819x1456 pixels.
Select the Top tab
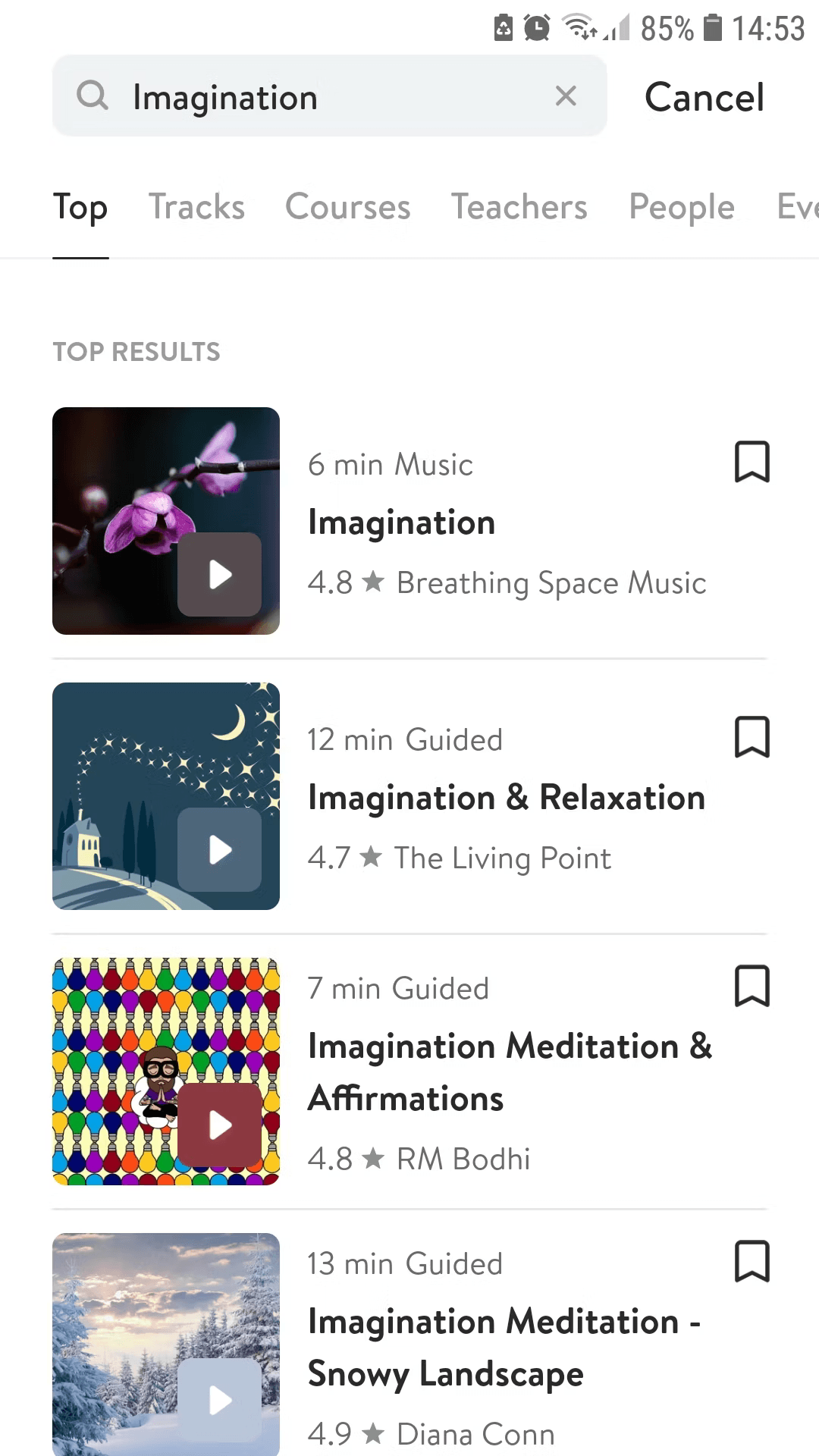[x=80, y=207]
